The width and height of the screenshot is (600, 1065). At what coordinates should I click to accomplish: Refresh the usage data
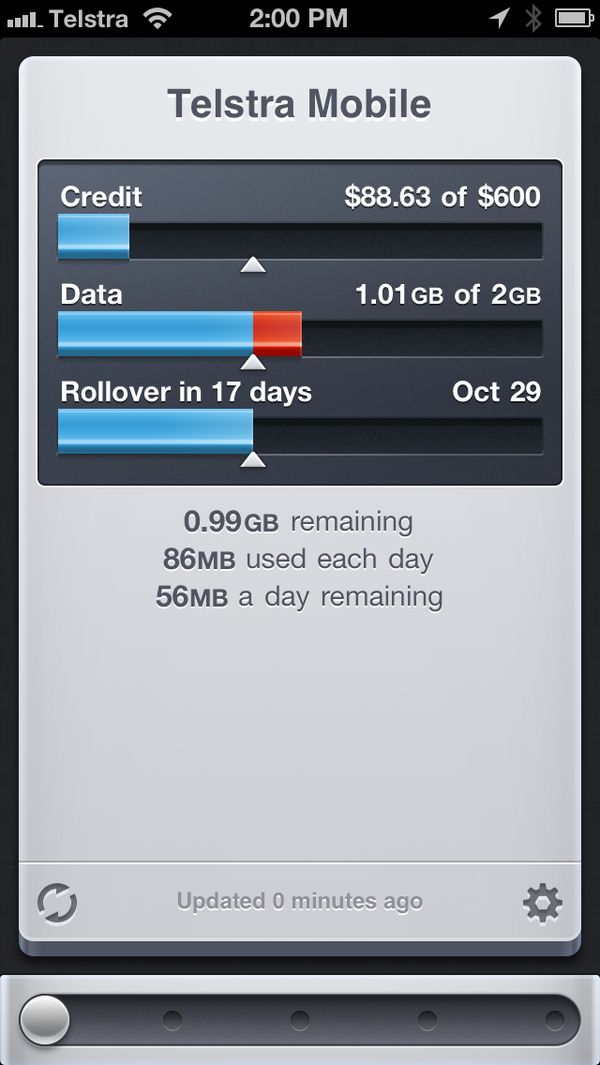click(x=57, y=903)
